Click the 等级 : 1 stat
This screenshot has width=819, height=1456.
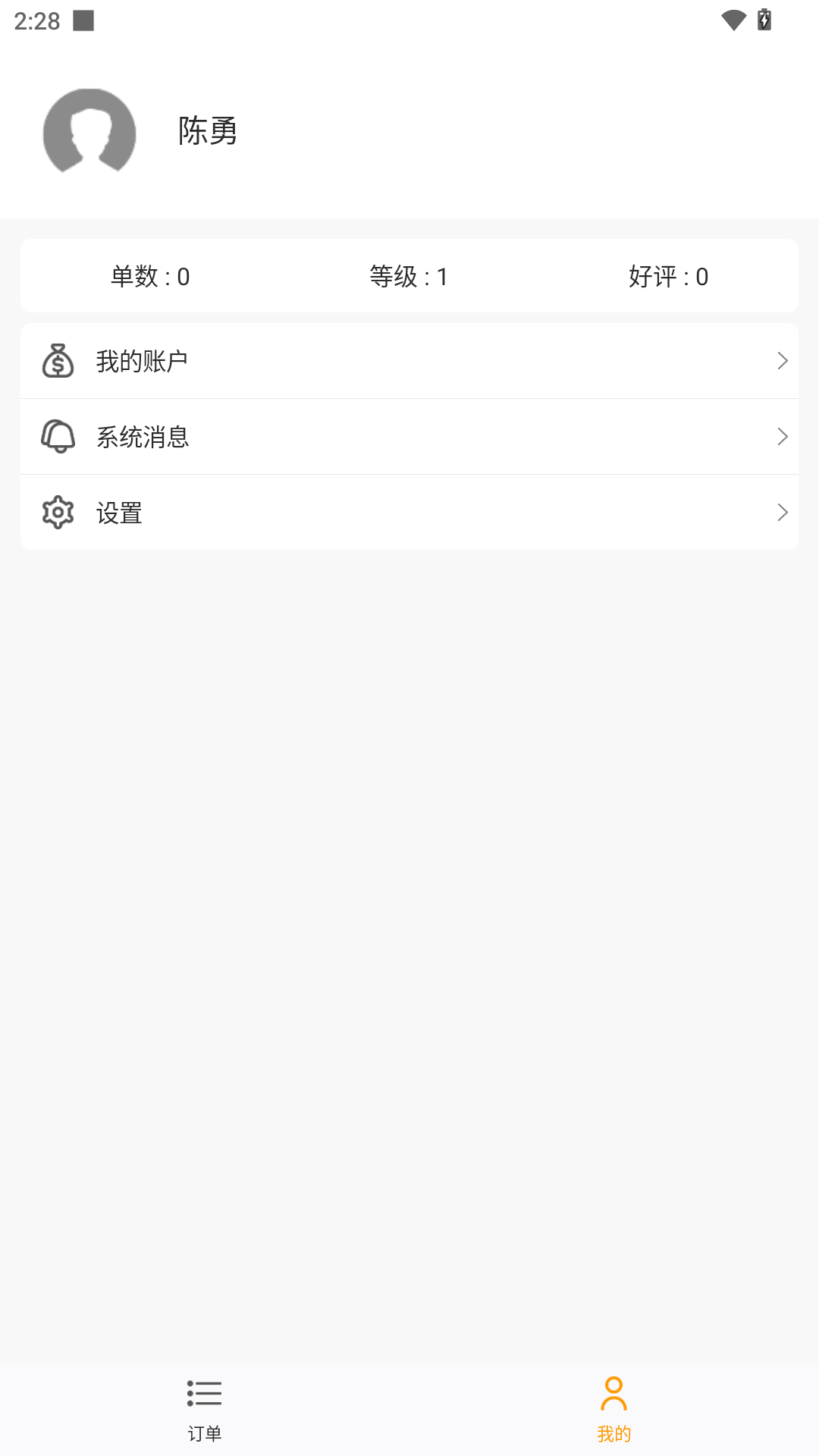(409, 276)
